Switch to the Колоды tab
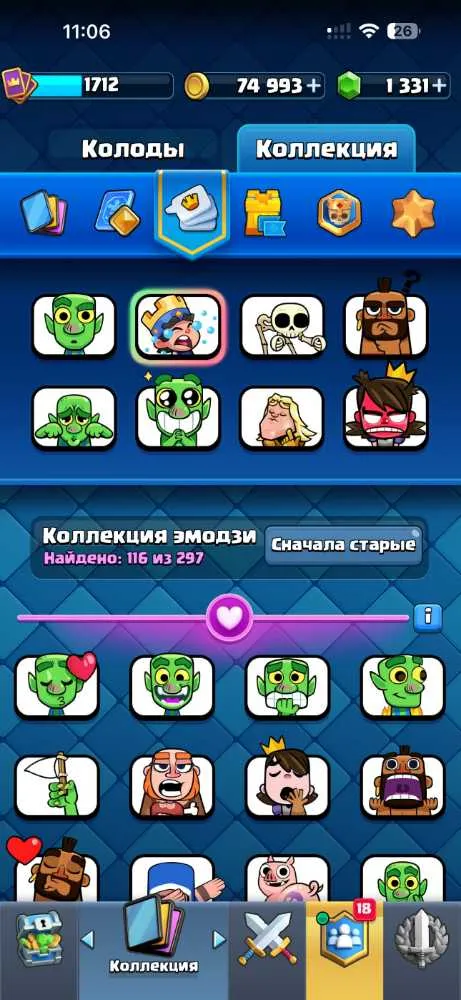The height and width of the screenshot is (1000, 461). click(x=133, y=149)
